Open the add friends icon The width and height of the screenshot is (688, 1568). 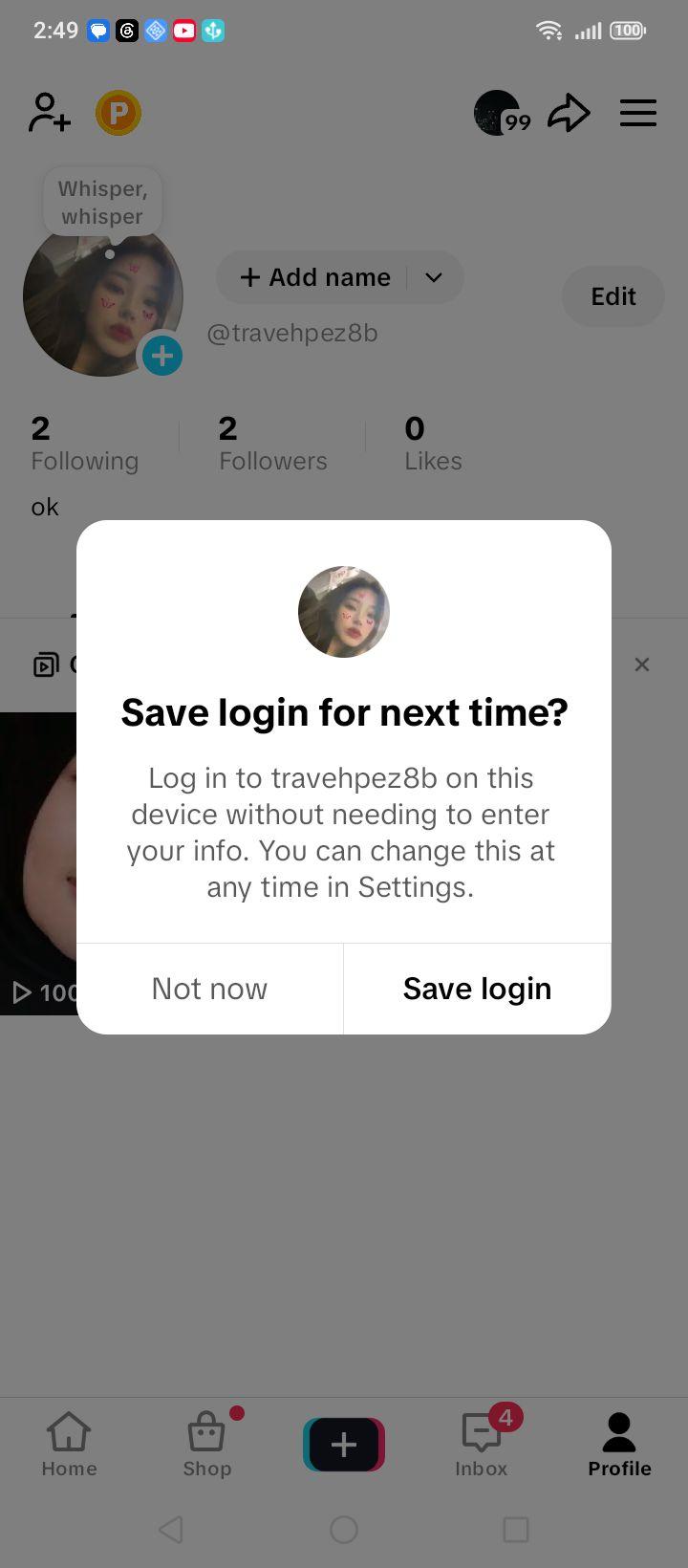49,113
